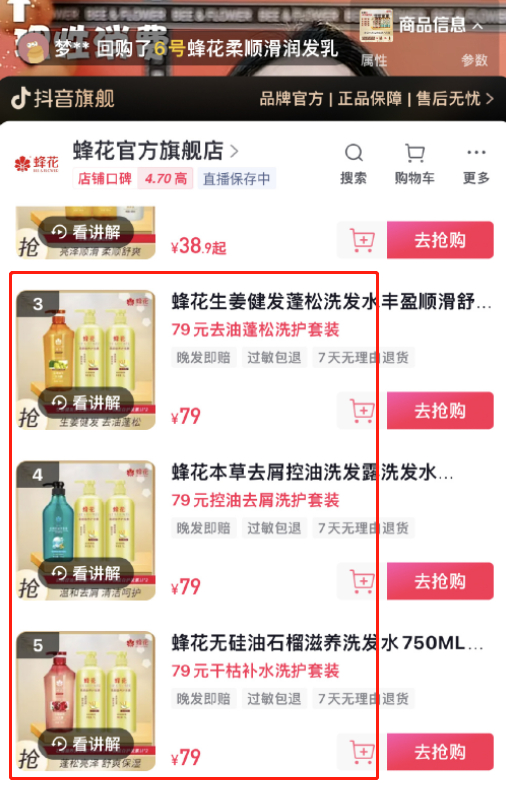Add 本草去屑控油洗发露 to cart

point(362,581)
